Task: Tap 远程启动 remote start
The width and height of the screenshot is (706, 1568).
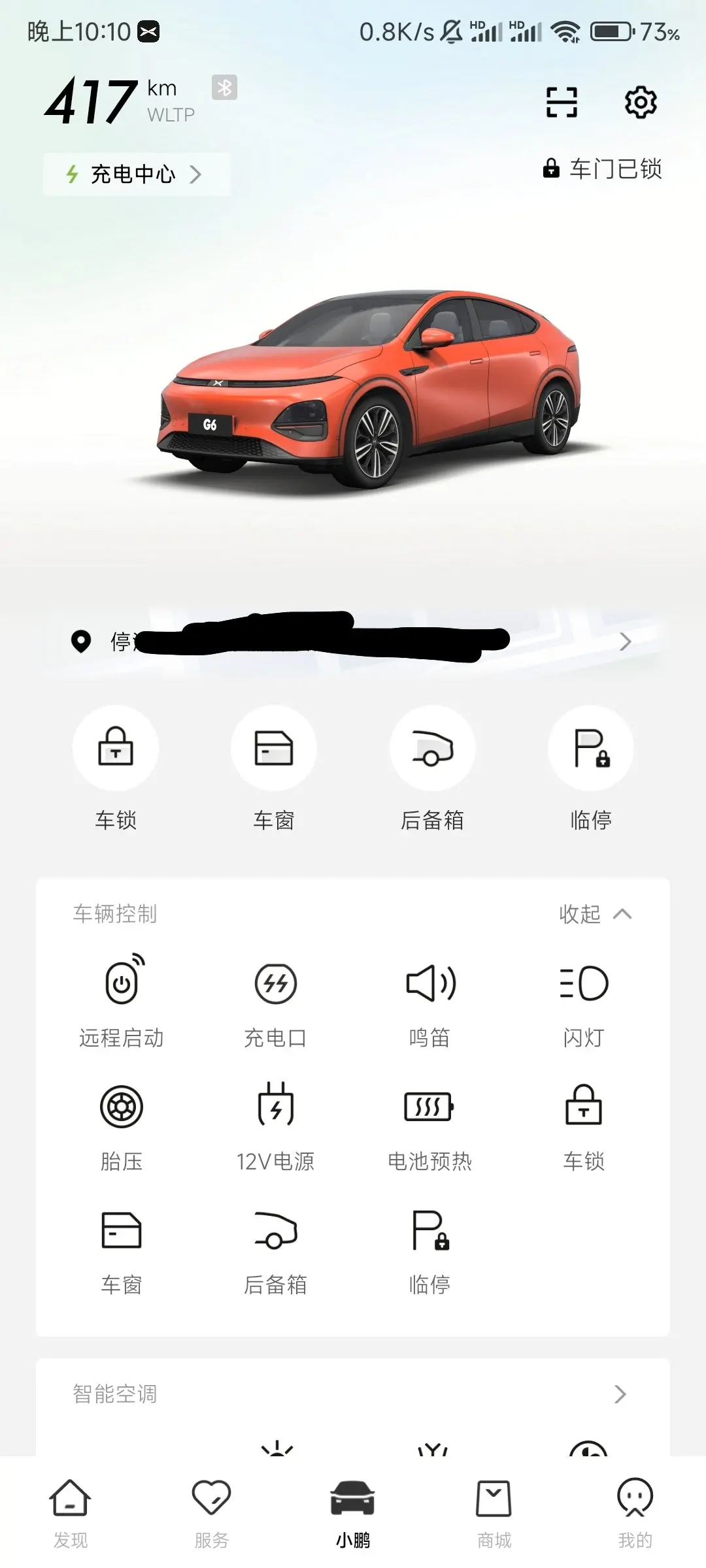Action: point(122,1000)
